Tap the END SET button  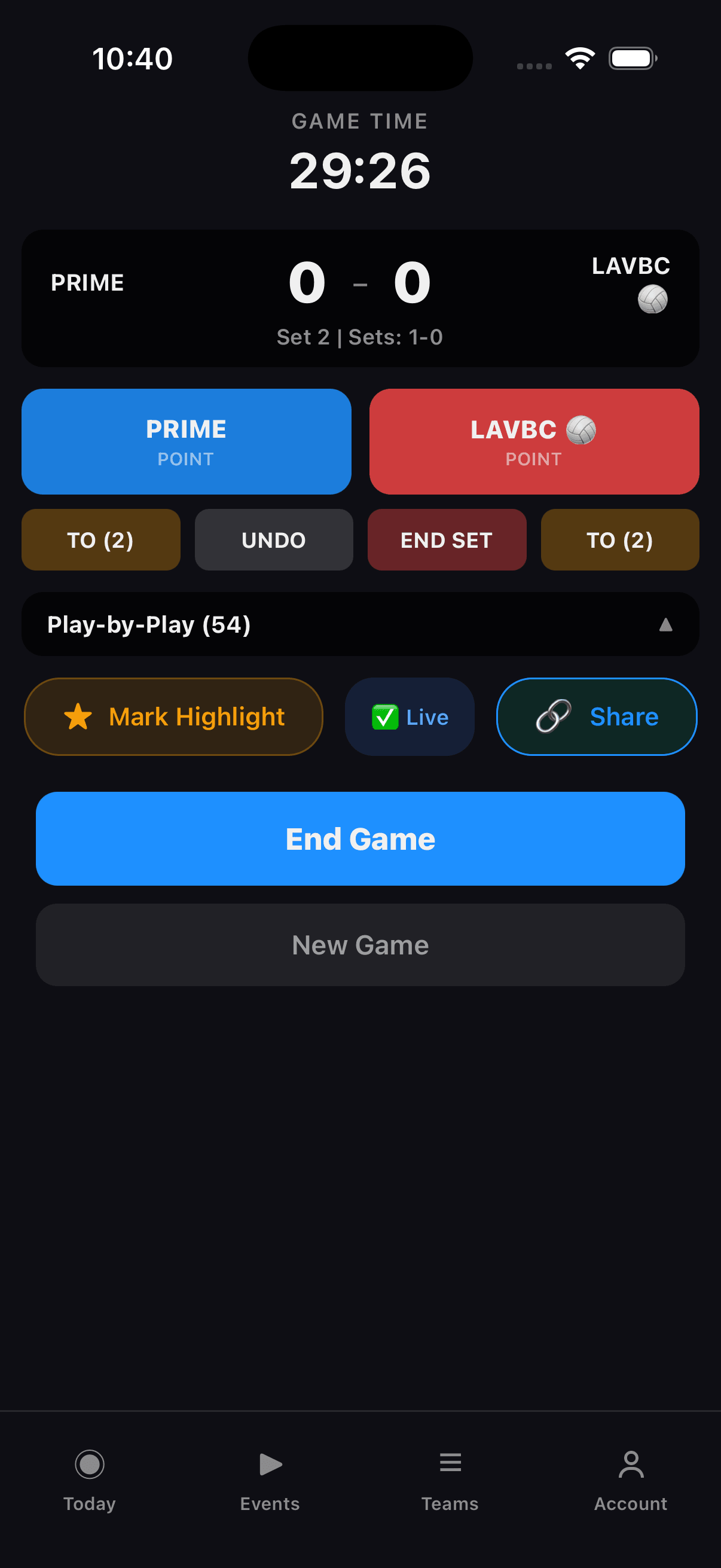[446, 539]
